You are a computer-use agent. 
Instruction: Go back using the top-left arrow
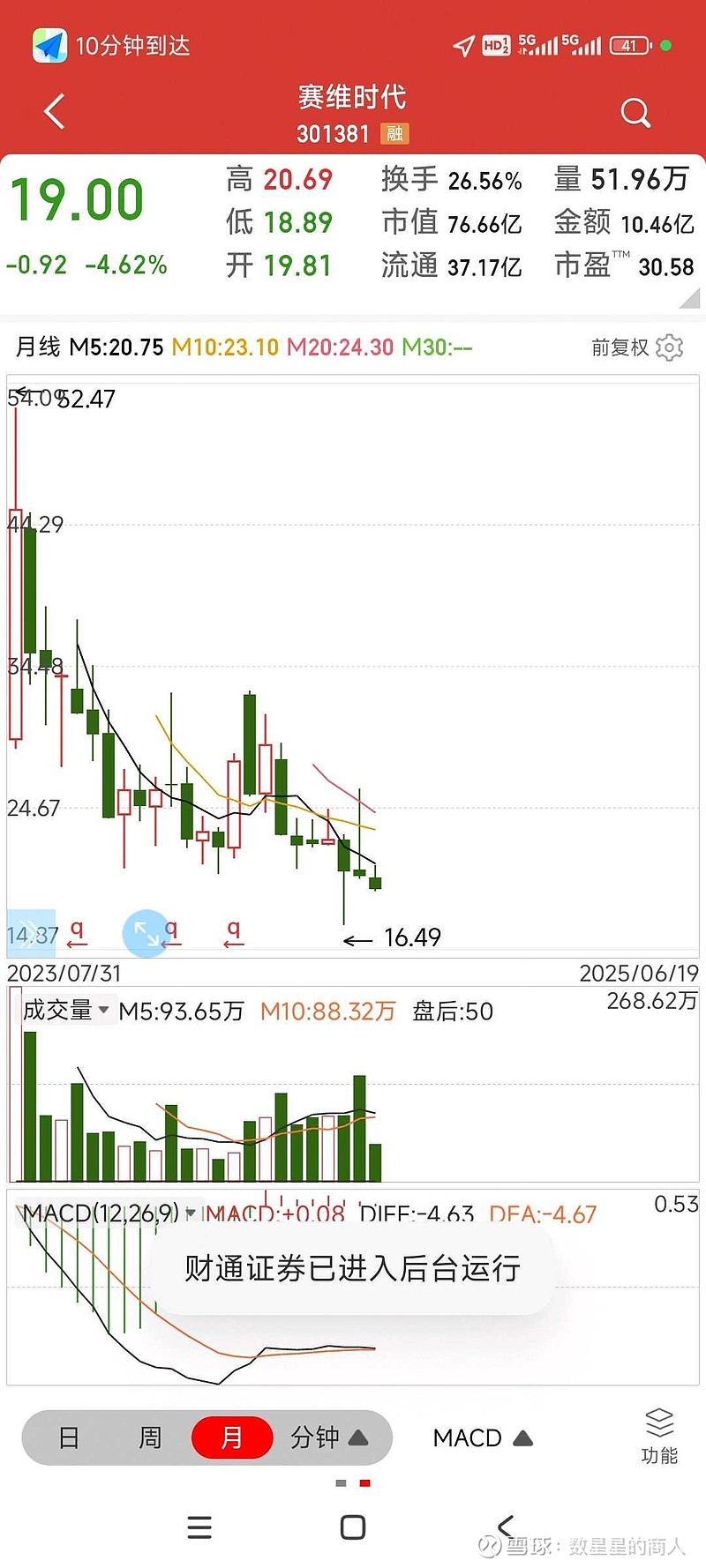(x=55, y=112)
